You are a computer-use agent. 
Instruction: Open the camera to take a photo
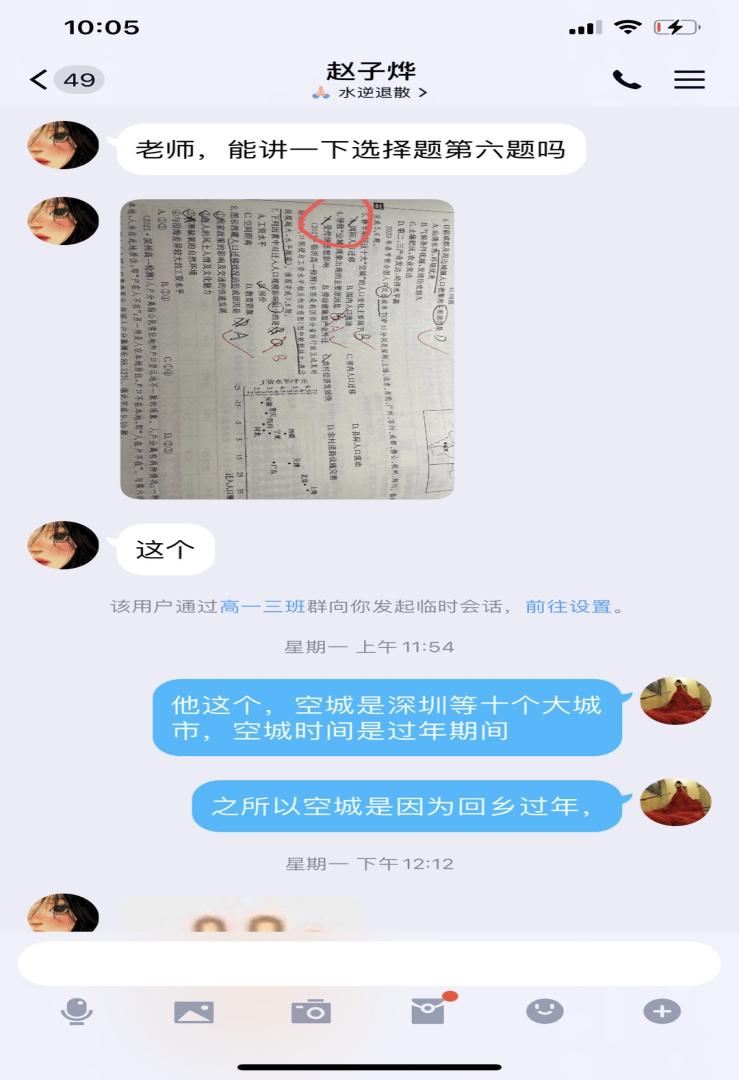coord(311,1011)
